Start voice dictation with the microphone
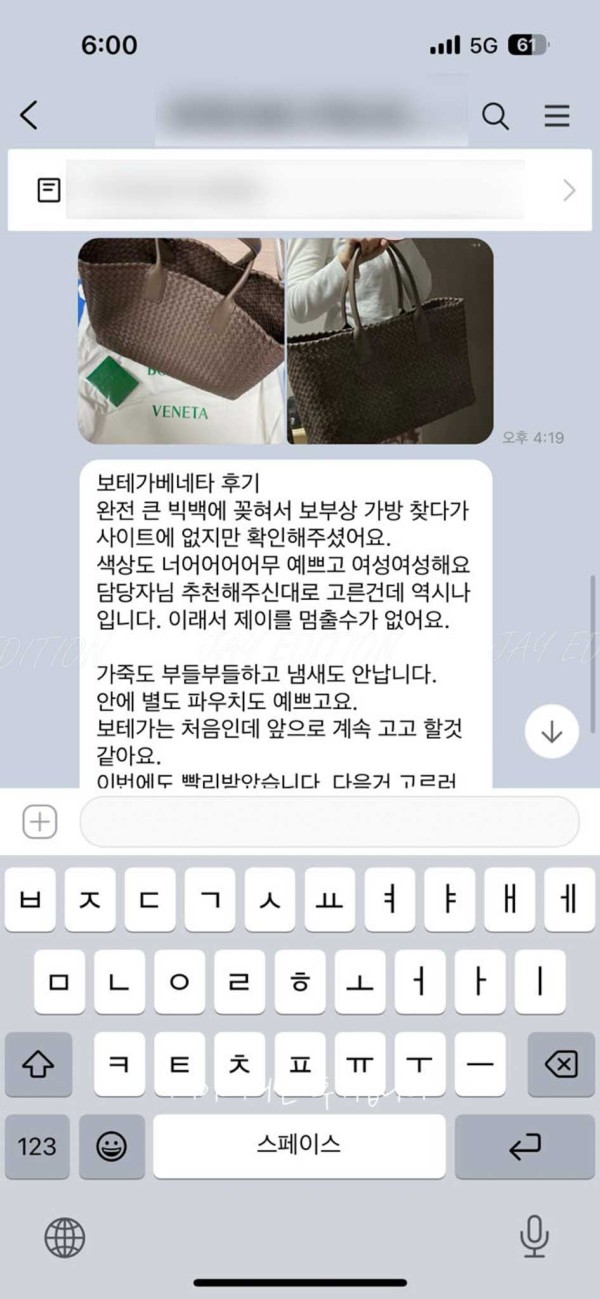Viewport: 600px width, 1299px height. pos(534,1238)
